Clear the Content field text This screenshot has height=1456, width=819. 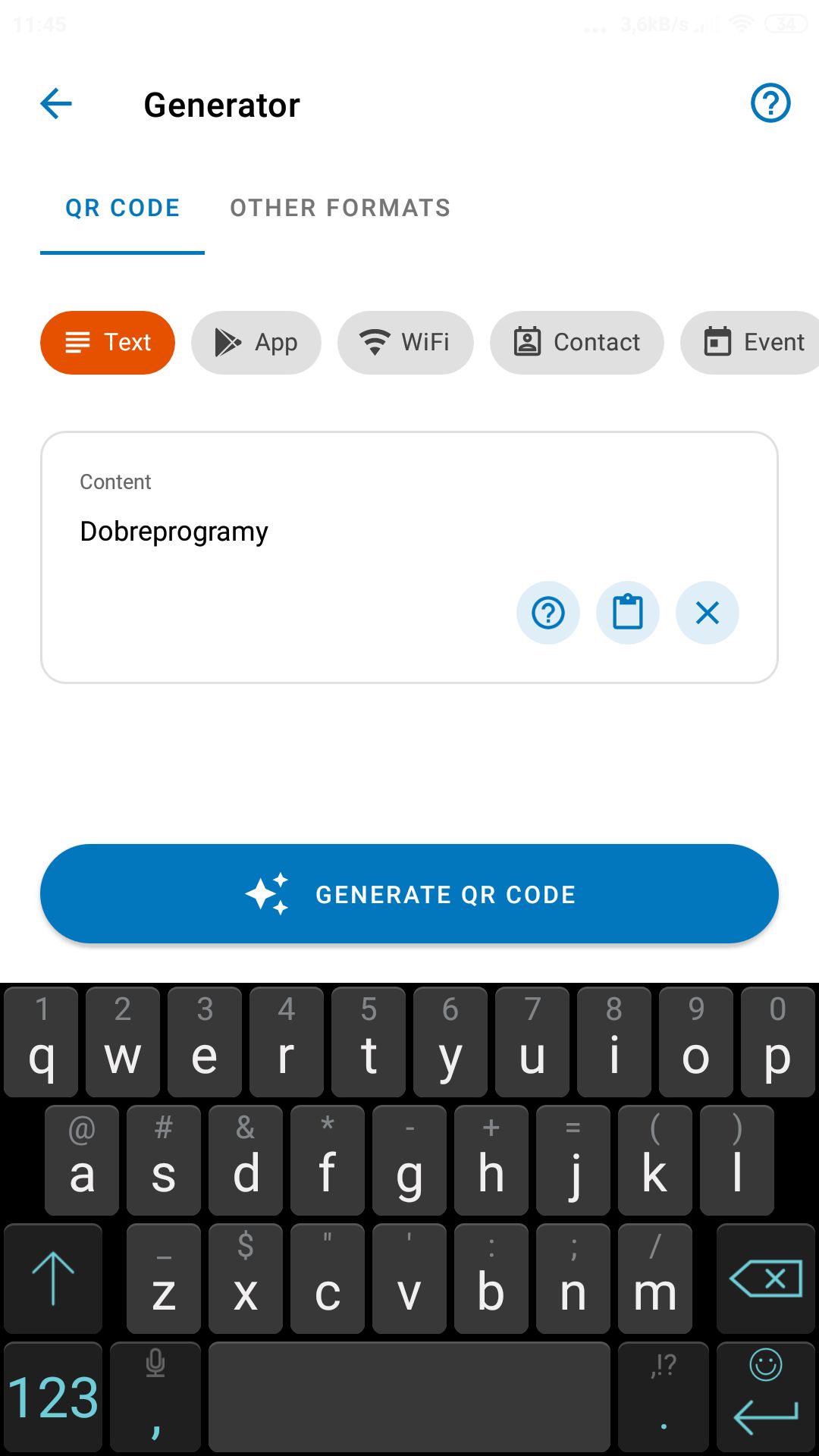(708, 613)
